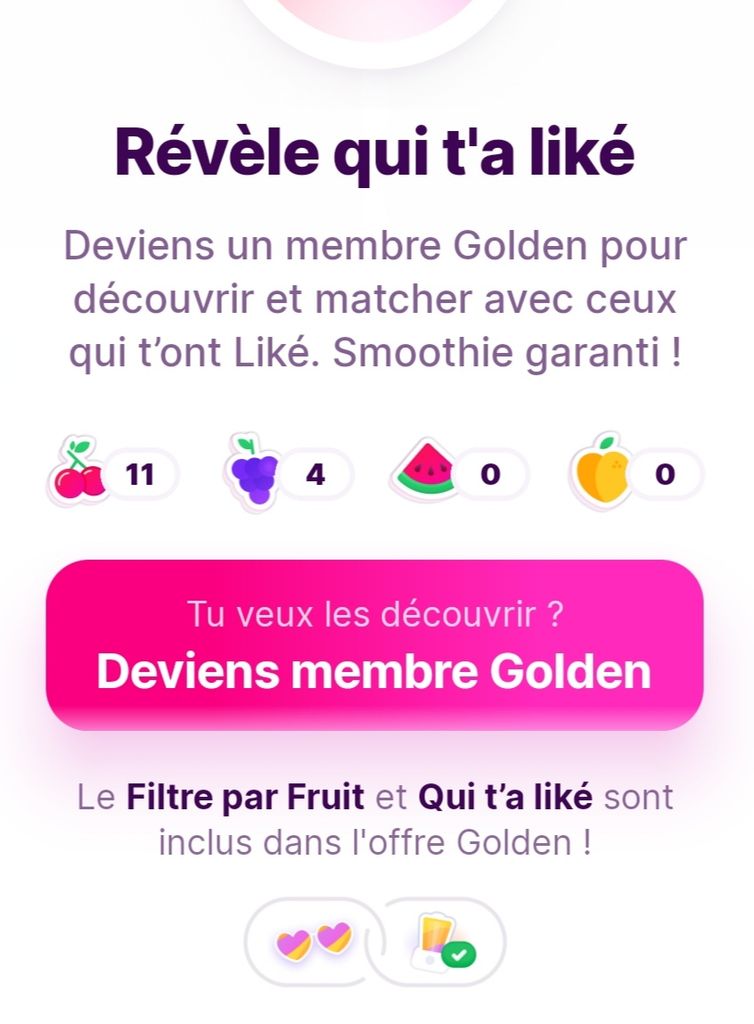Select the grape fruit filter showing 4
This screenshot has width=754, height=1024.
pyautogui.click(x=287, y=473)
